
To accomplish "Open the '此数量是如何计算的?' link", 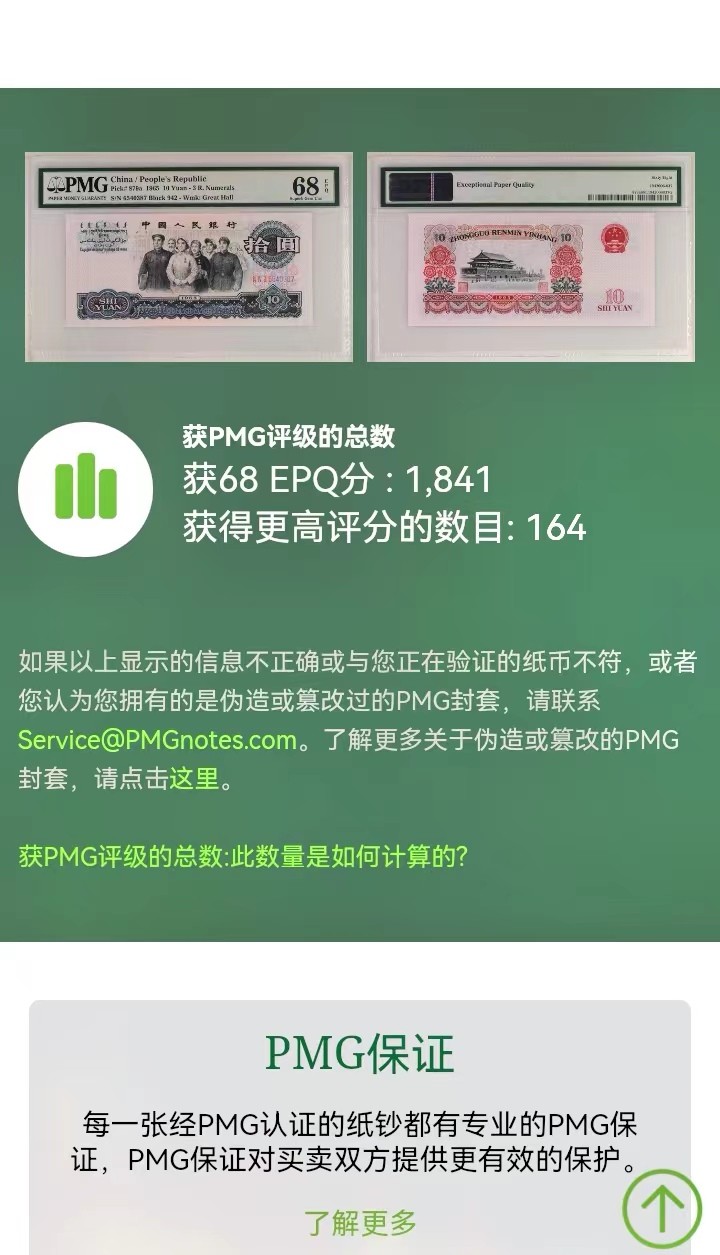I will pos(345,857).
